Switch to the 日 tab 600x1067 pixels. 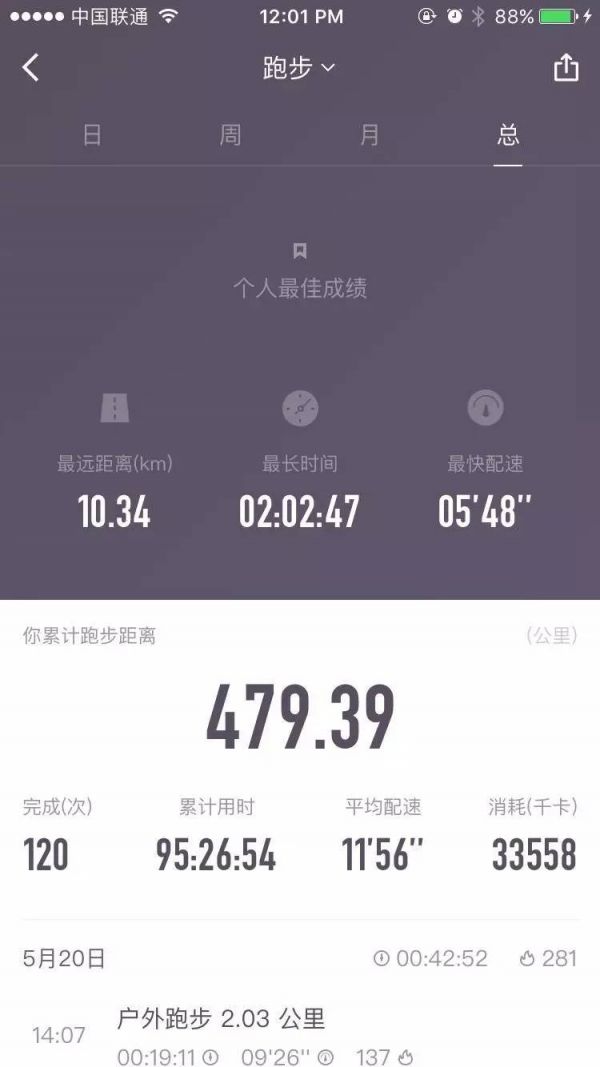pos(92,135)
